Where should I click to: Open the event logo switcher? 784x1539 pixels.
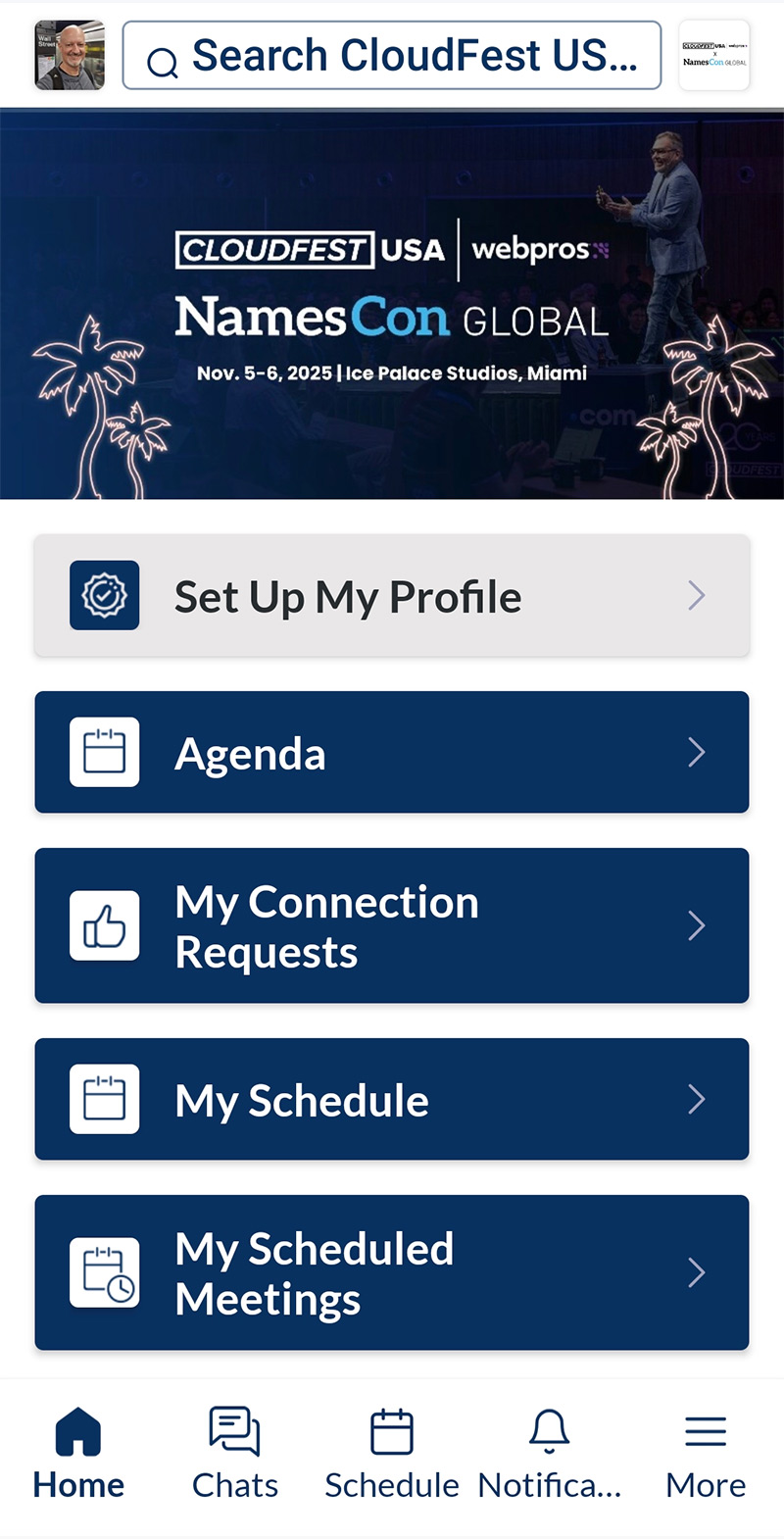pos(714,56)
